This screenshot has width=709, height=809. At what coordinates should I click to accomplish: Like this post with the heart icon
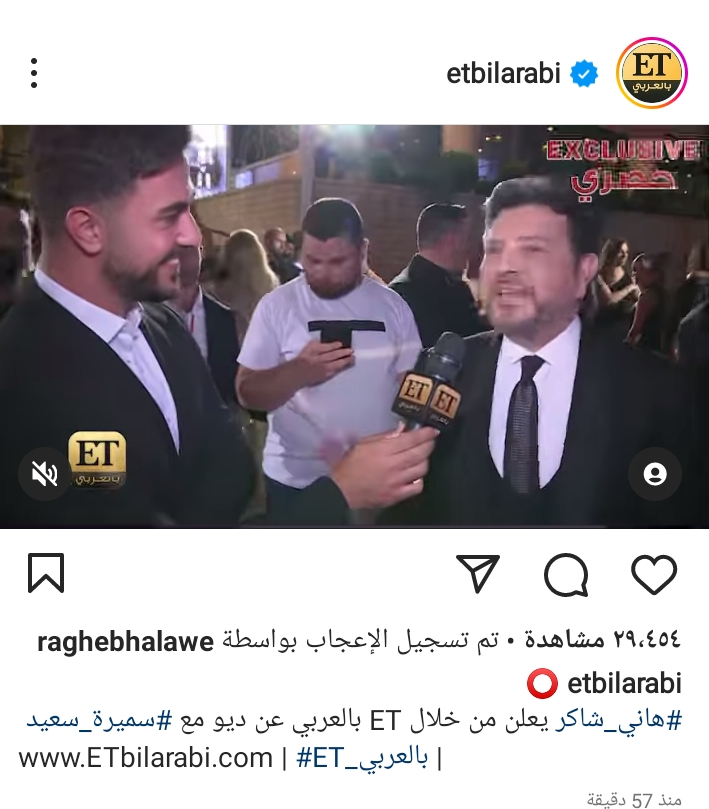click(x=655, y=575)
